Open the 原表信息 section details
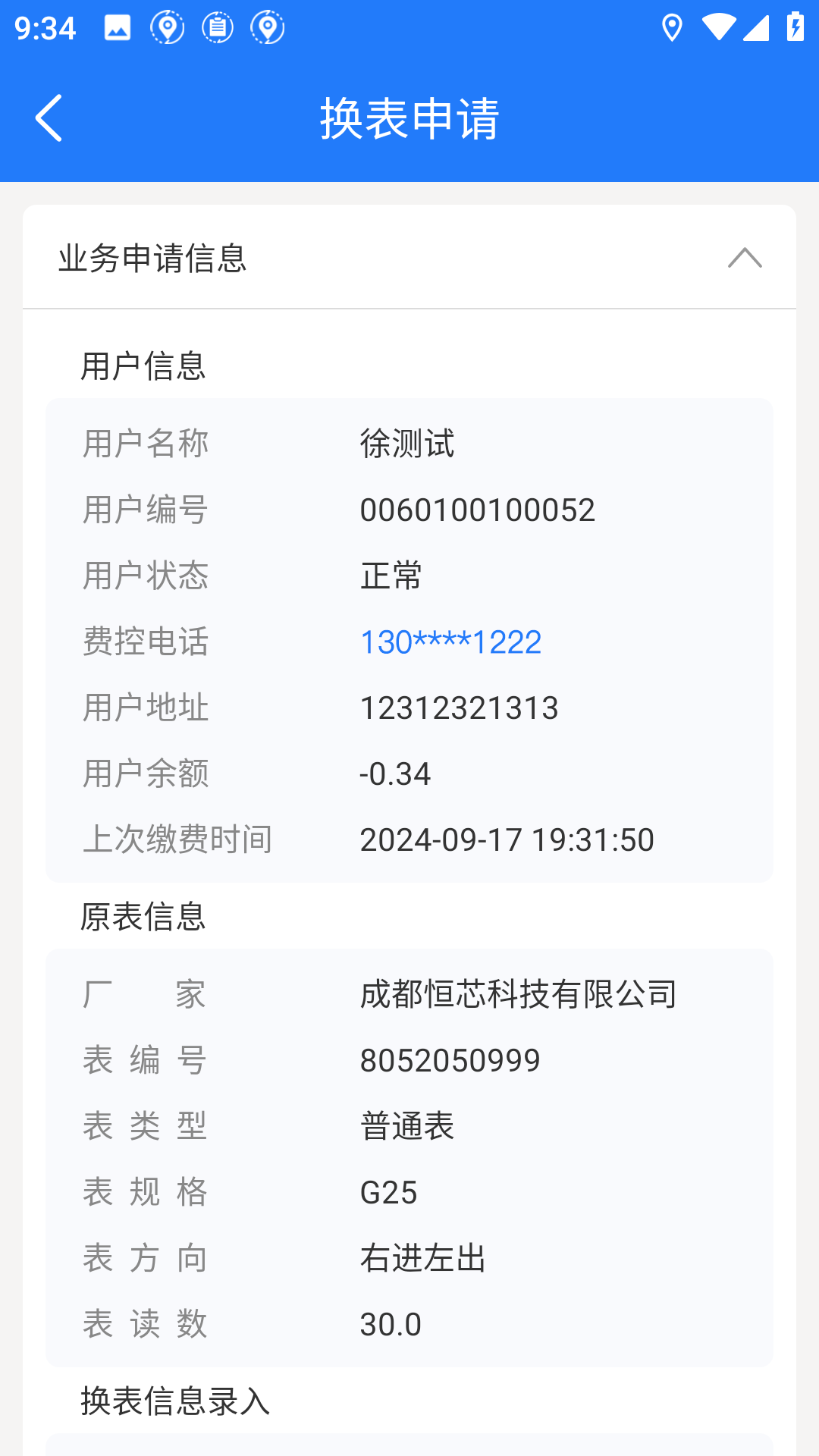 click(143, 918)
